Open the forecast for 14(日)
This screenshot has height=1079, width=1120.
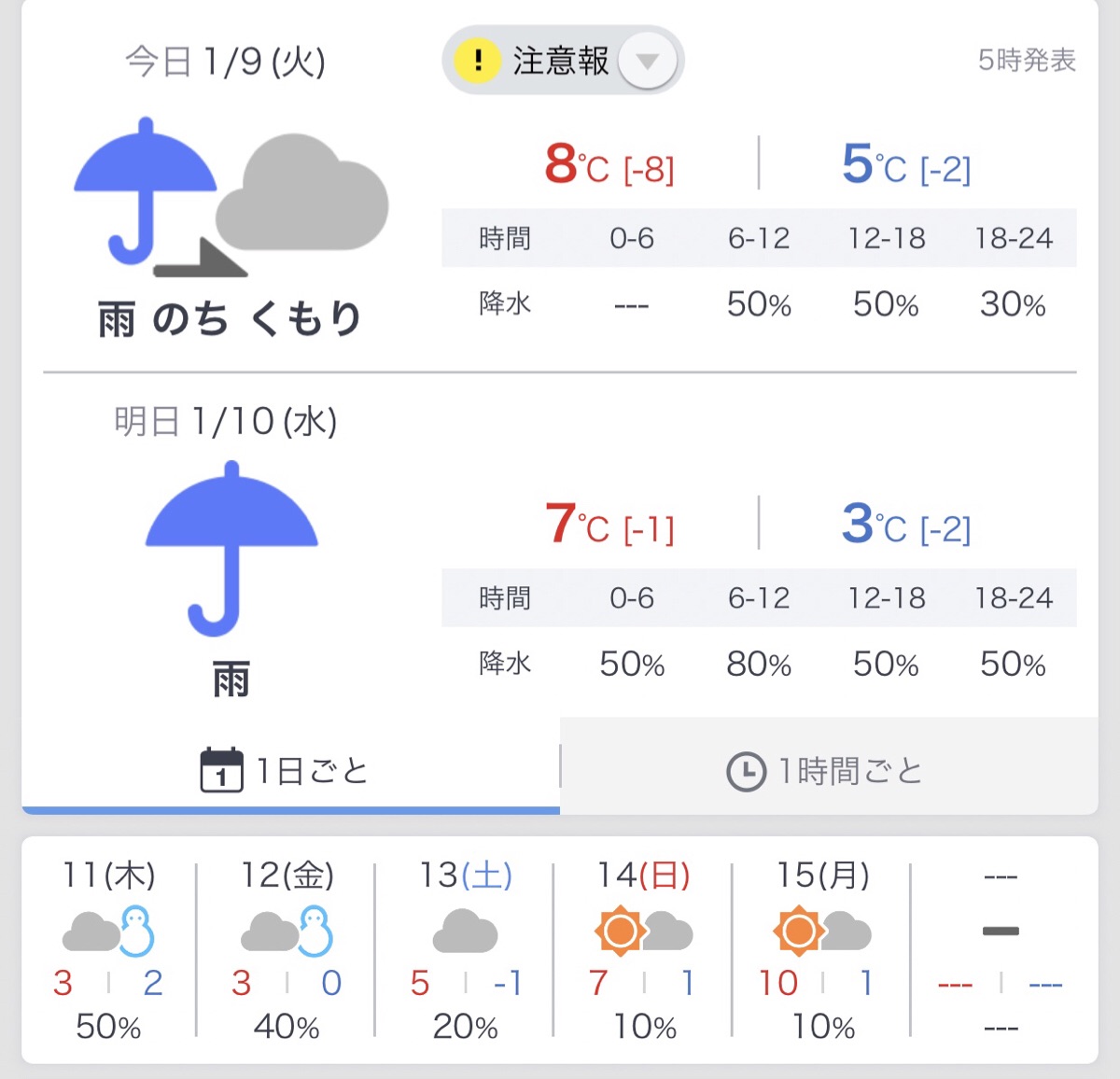click(643, 949)
